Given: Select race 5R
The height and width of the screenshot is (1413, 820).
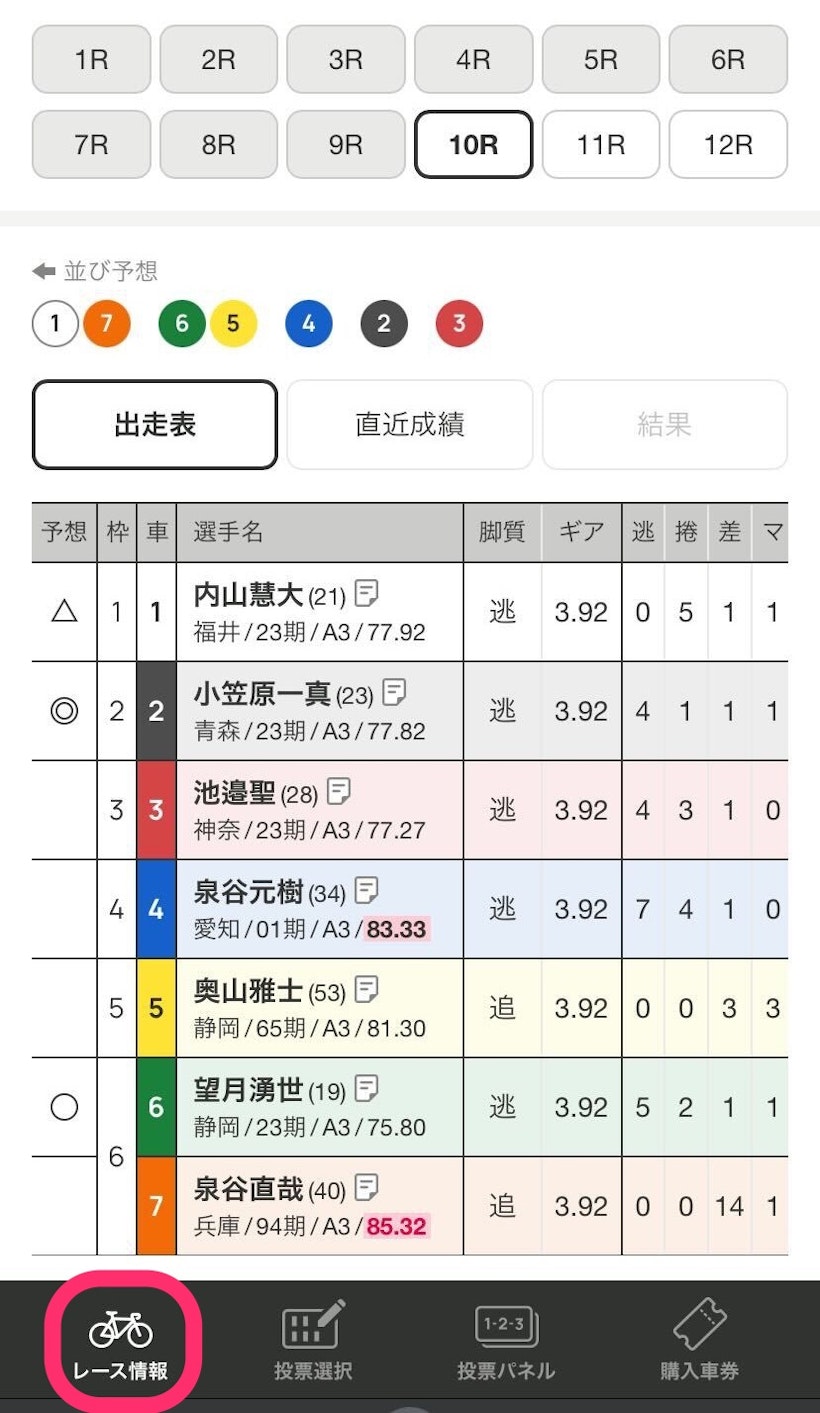Looking at the screenshot, I should coord(600,59).
